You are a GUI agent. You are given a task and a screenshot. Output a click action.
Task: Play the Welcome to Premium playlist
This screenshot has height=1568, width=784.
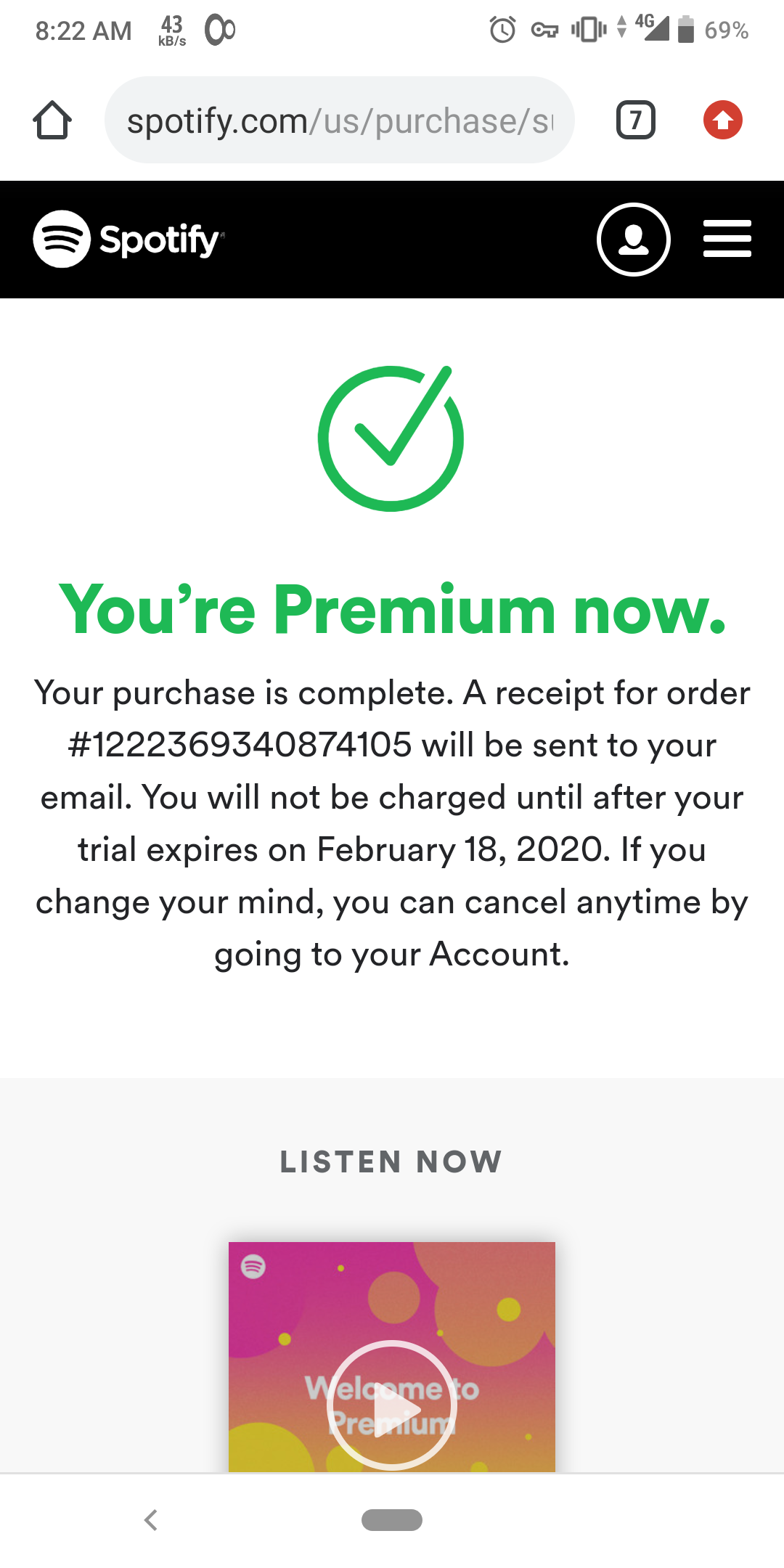coord(392,1405)
